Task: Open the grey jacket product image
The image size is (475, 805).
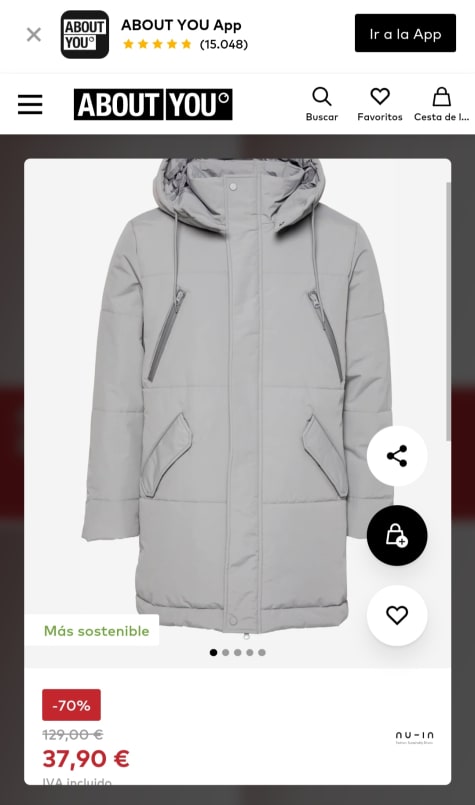Action: [x=237, y=395]
